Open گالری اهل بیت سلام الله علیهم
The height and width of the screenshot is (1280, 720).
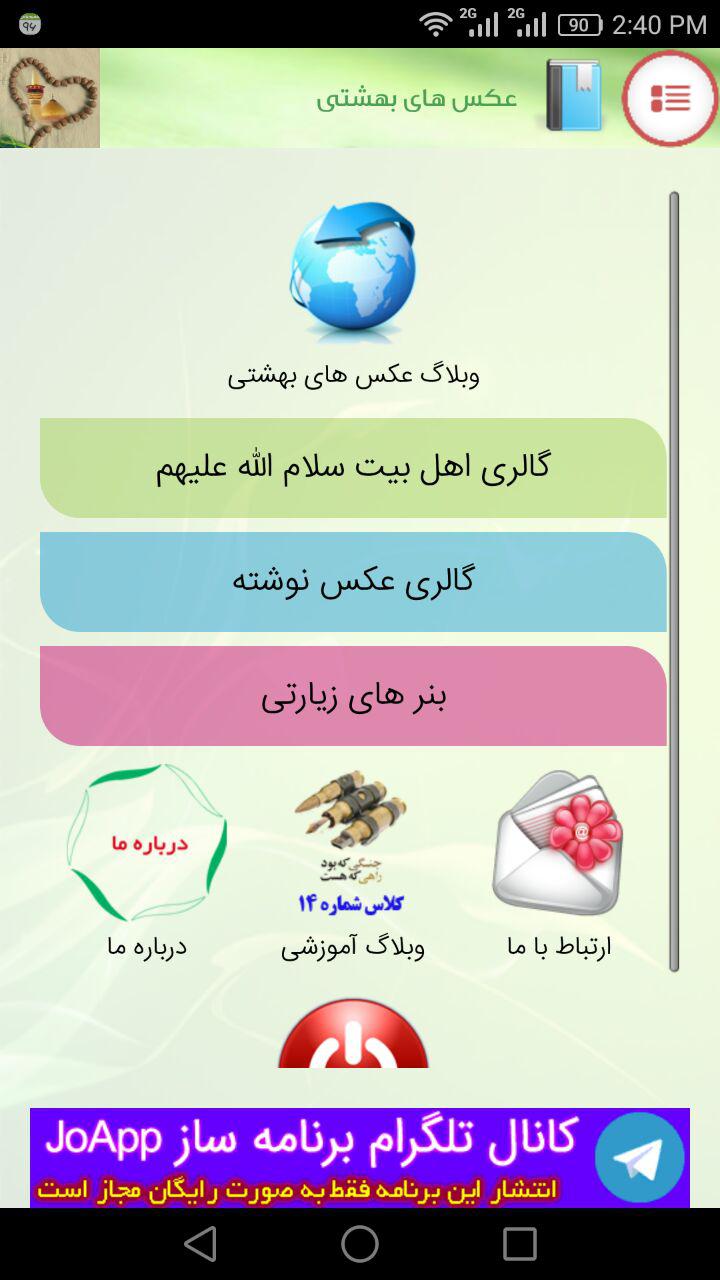pyautogui.click(x=353, y=468)
